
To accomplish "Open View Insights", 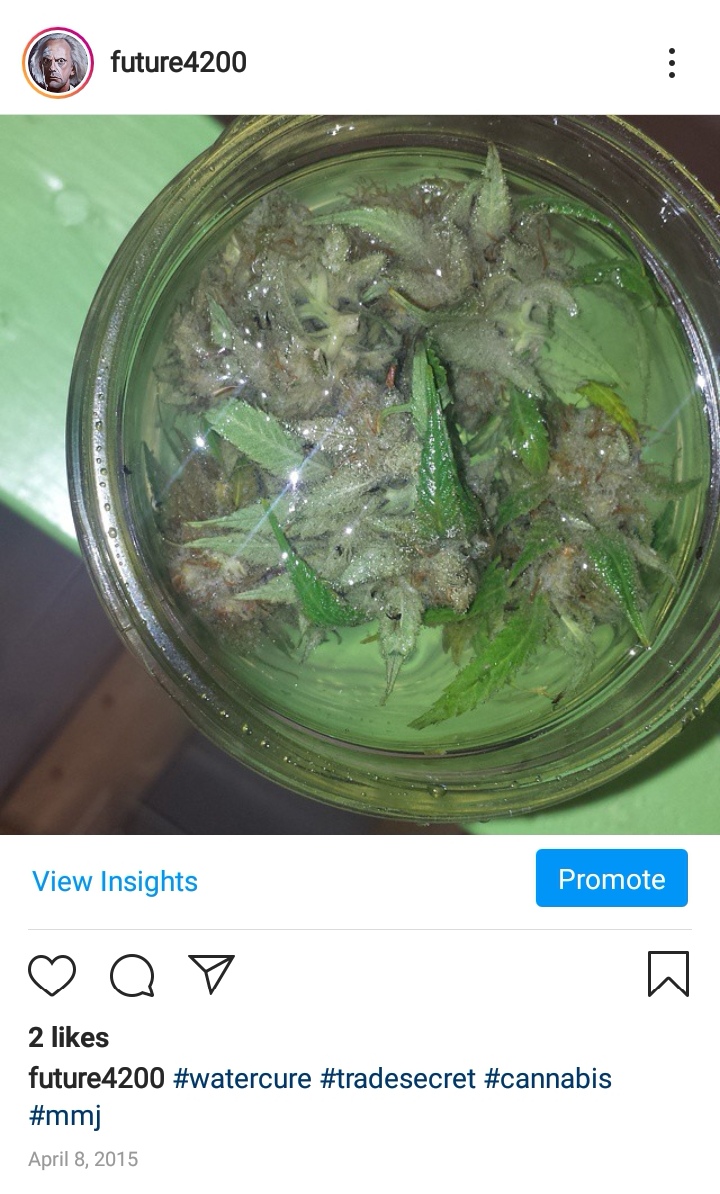I will coord(115,881).
